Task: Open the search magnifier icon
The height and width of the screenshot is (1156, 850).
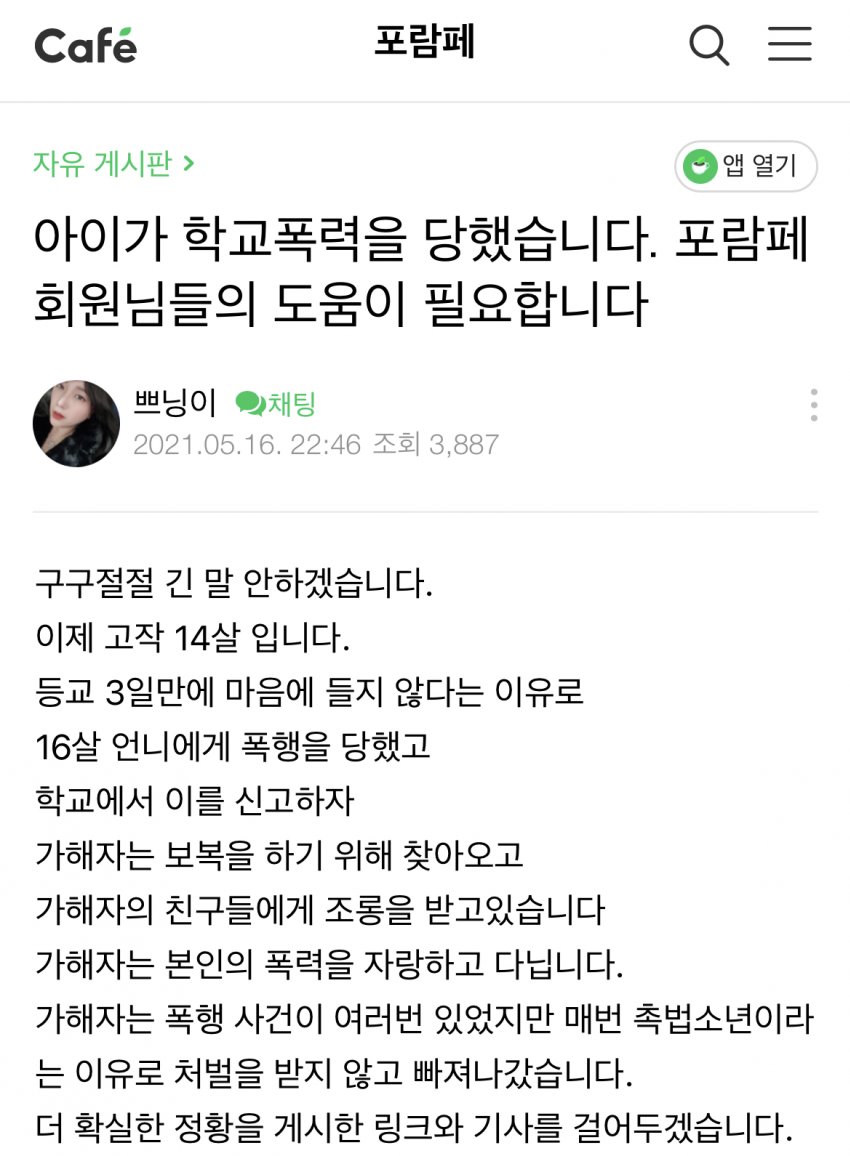Action: [709, 45]
